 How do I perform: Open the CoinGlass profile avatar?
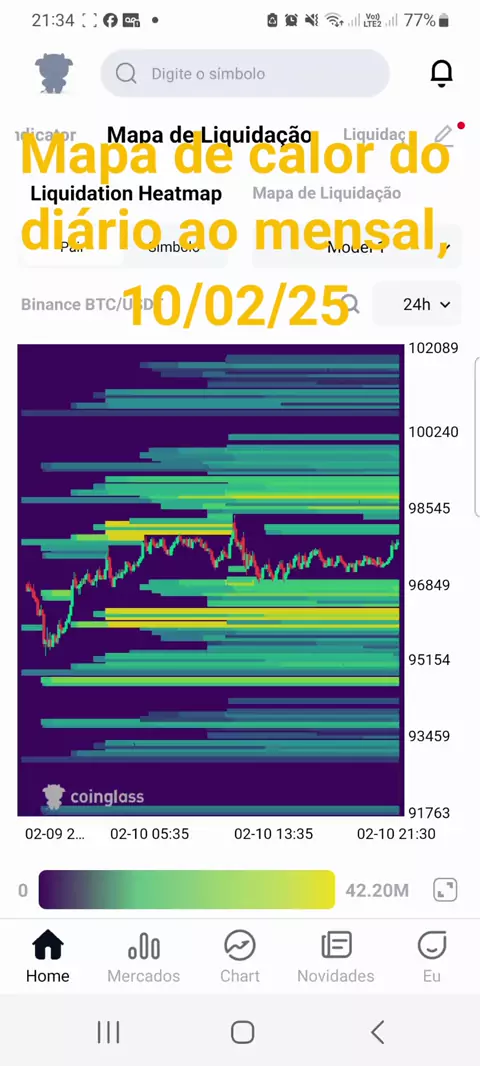click(54, 73)
